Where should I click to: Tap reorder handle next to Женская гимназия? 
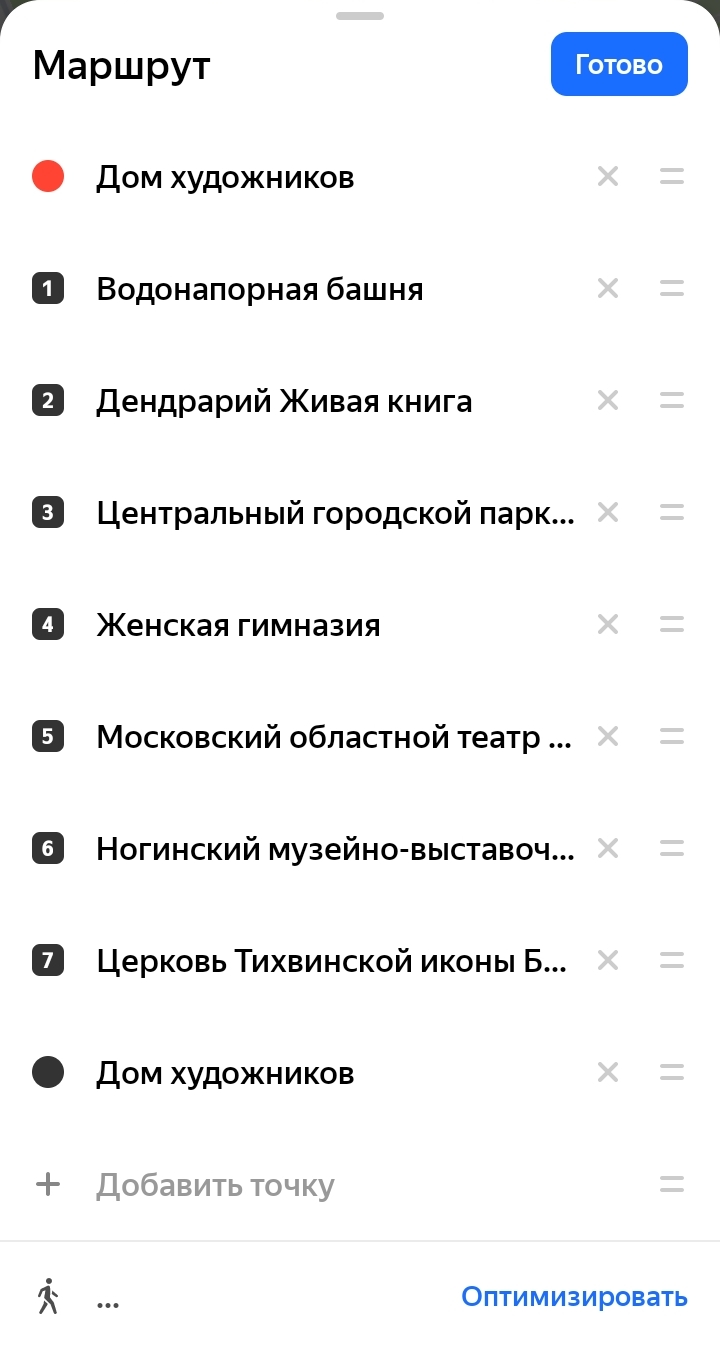[672, 626]
